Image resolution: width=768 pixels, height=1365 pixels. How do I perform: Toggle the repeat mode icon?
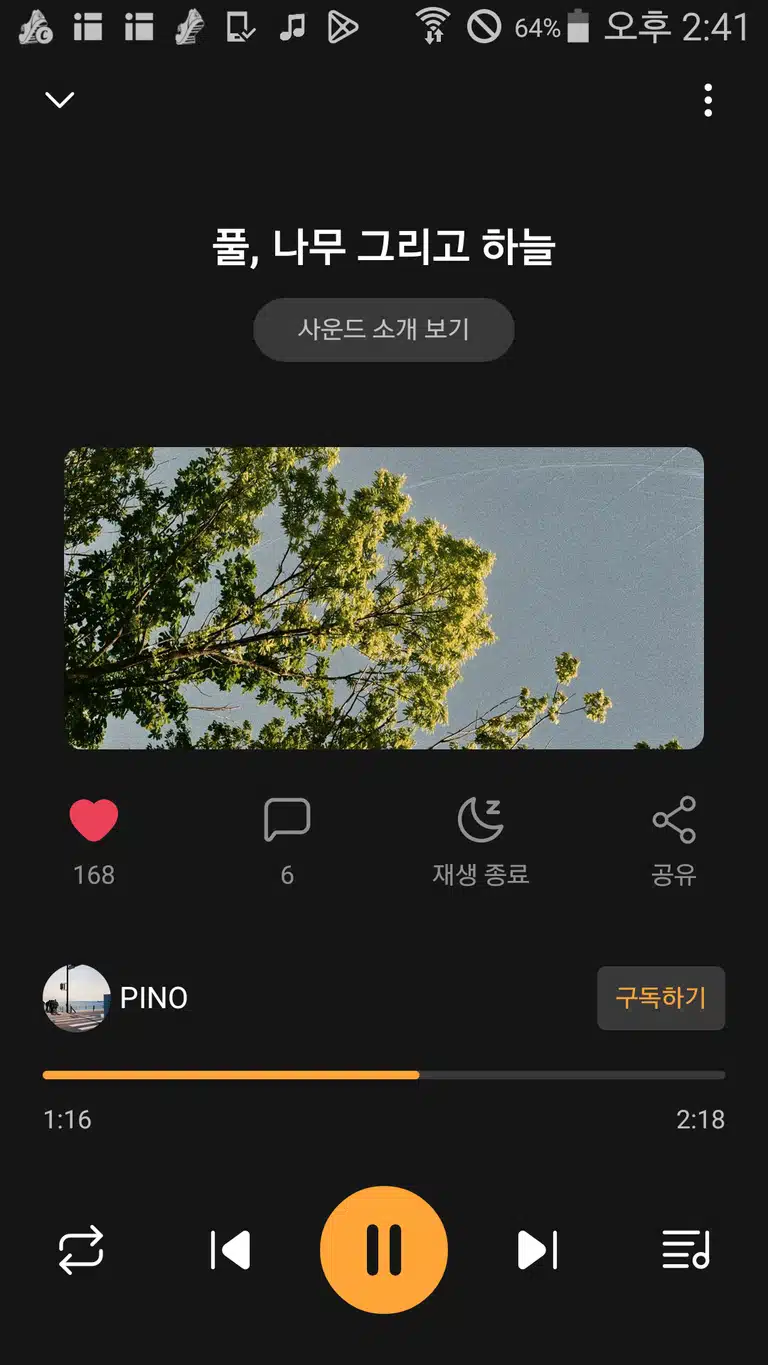tap(81, 1250)
